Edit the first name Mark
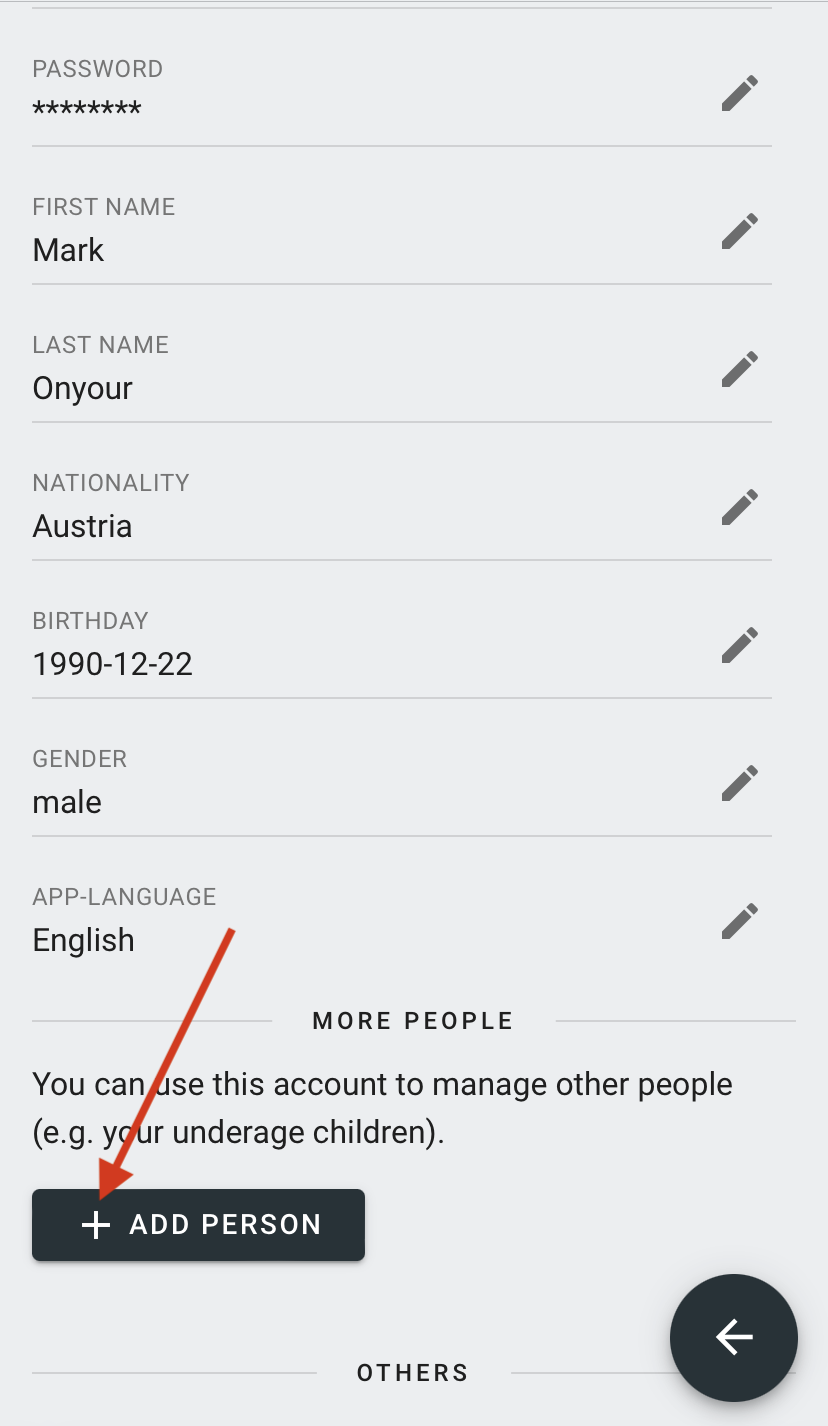Viewport: 828px width, 1426px height. [740, 232]
